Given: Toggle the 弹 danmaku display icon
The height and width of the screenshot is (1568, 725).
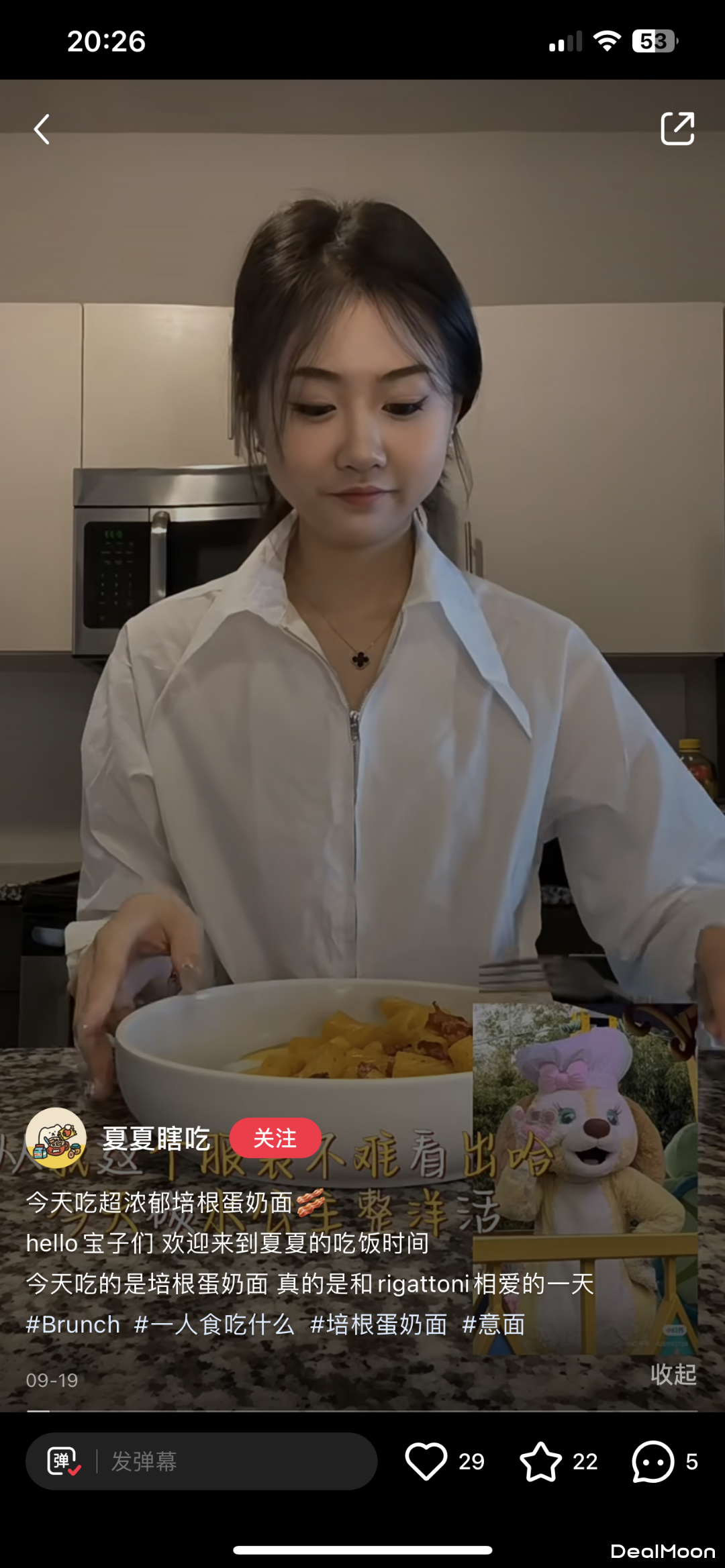Looking at the screenshot, I should click(x=63, y=1461).
